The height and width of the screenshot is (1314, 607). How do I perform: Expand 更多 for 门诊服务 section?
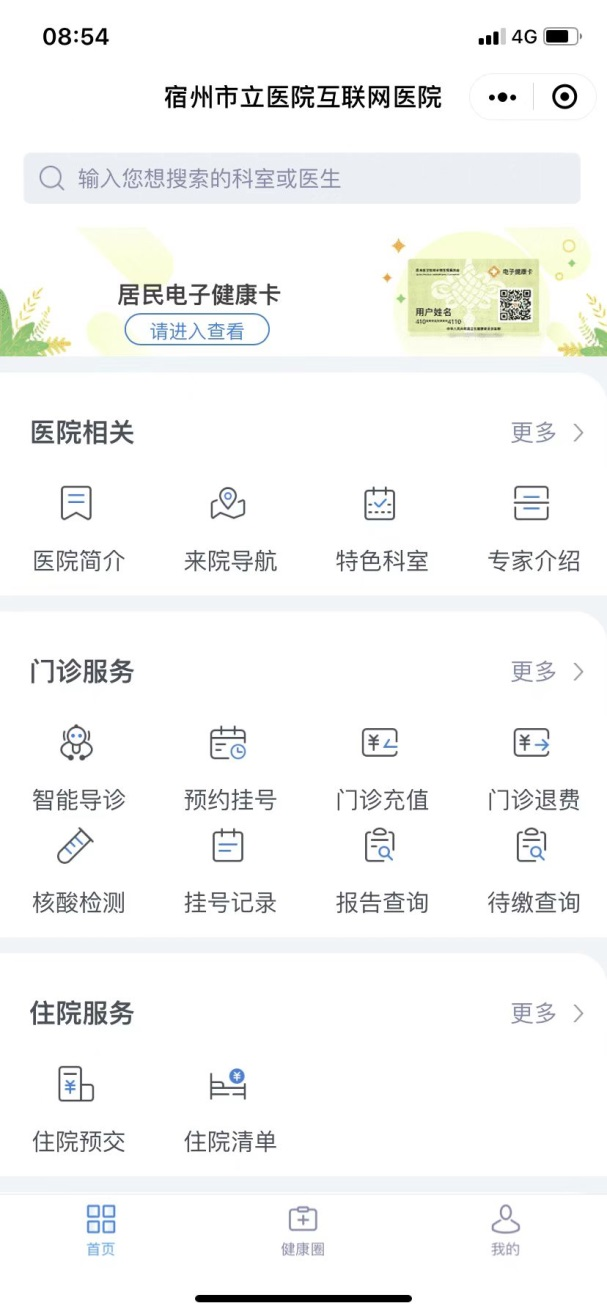coord(547,672)
